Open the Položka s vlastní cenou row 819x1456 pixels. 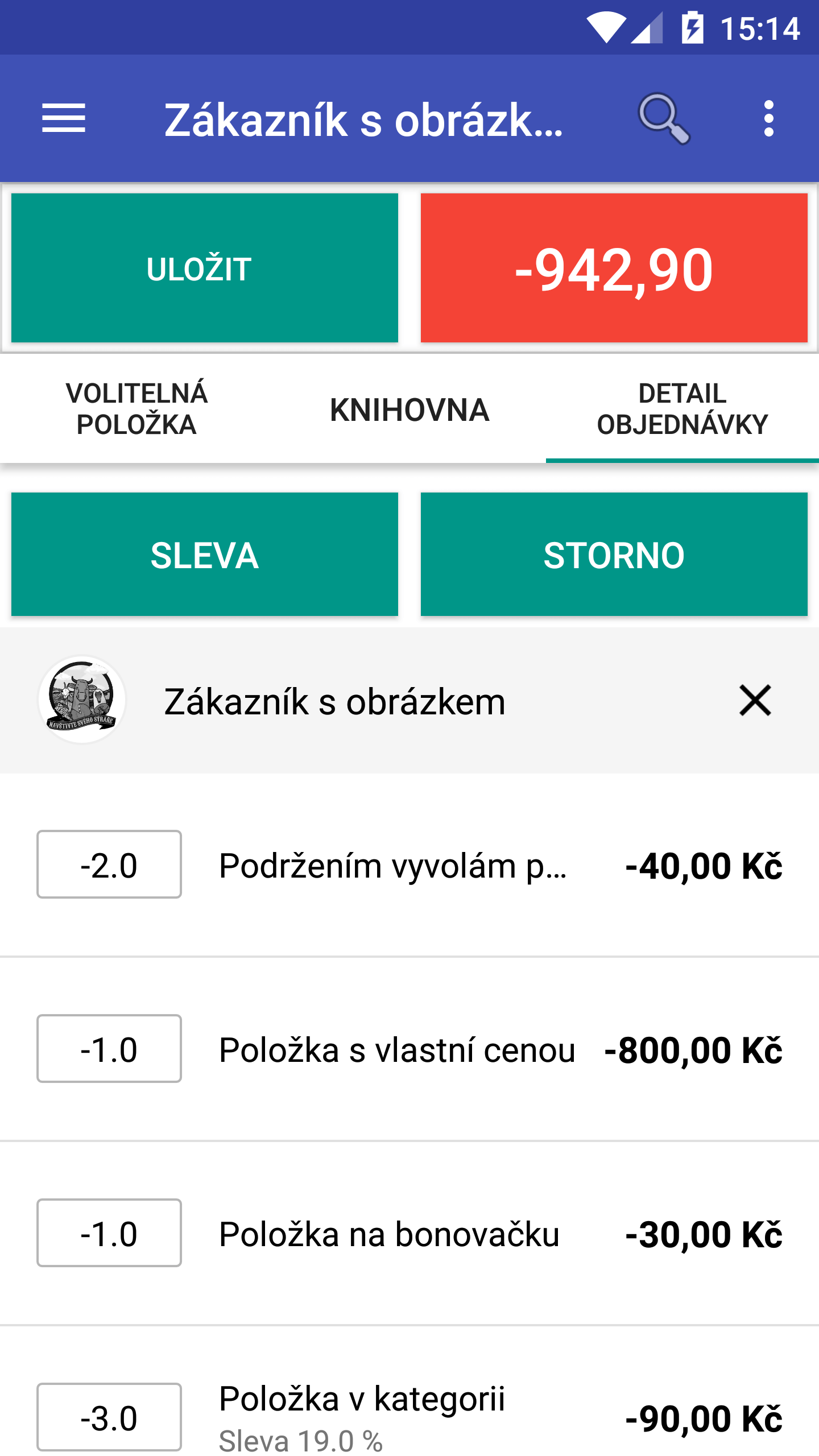click(x=409, y=1049)
